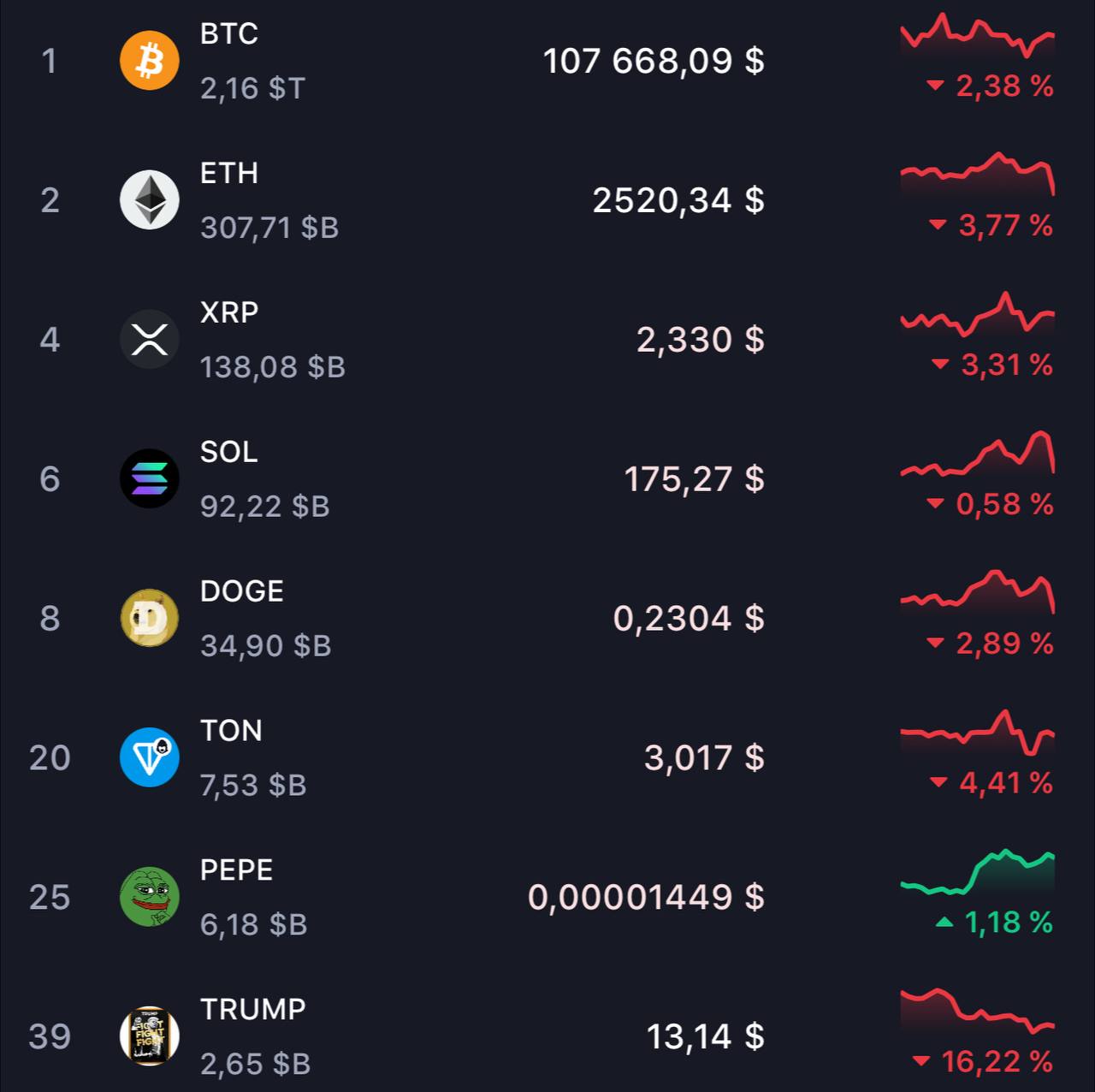Viewport: 1095px width, 1092px height.
Task: Select the SOL row
Action: (x=547, y=479)
